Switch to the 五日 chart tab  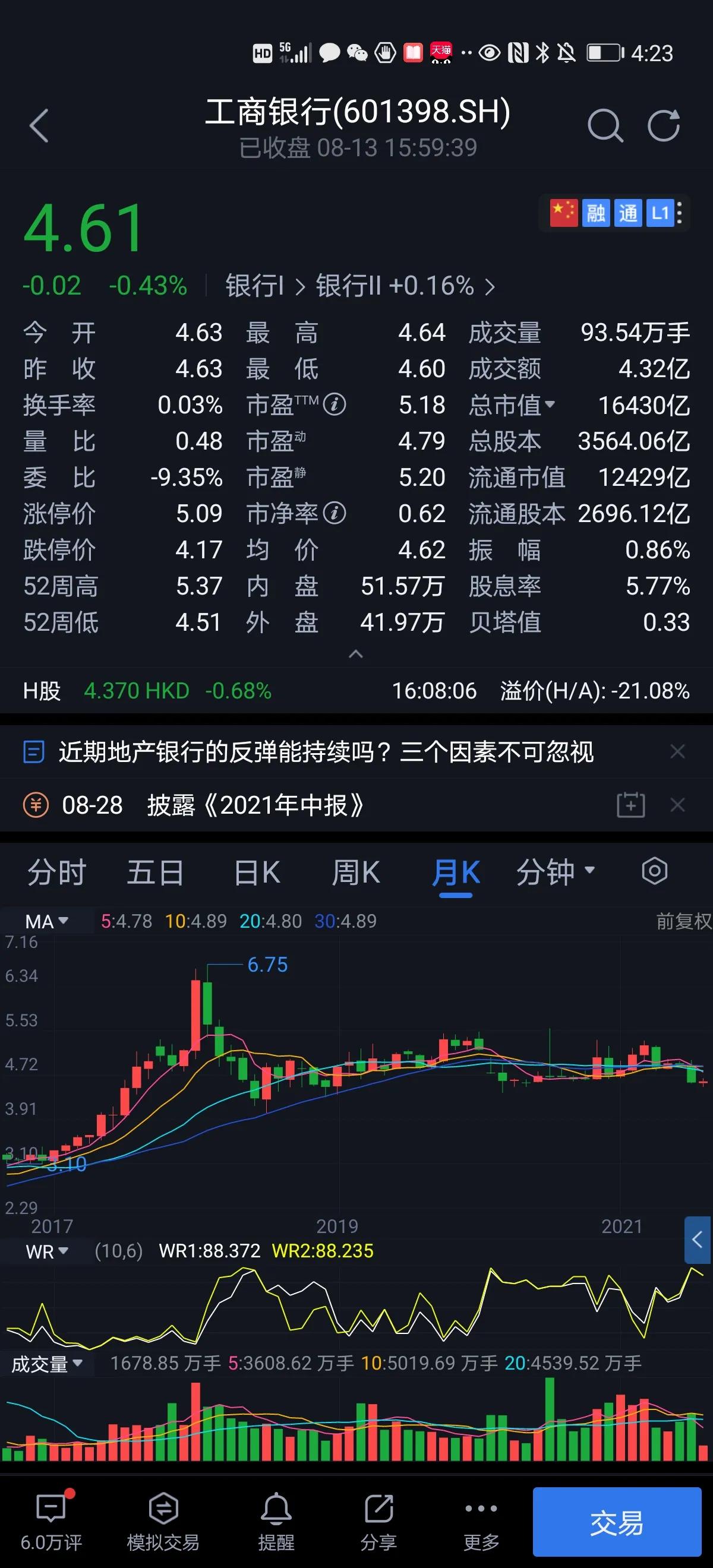pos(155,872)
